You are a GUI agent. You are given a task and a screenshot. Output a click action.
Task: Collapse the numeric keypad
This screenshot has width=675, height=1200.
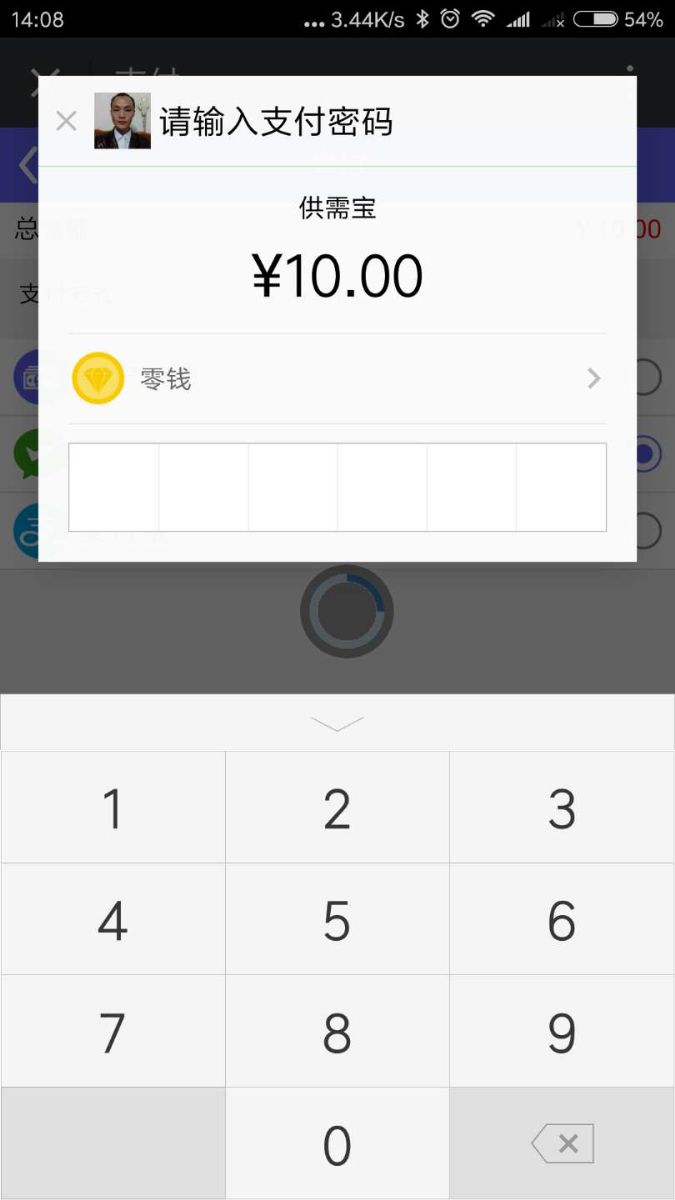[x=337, y=723]
